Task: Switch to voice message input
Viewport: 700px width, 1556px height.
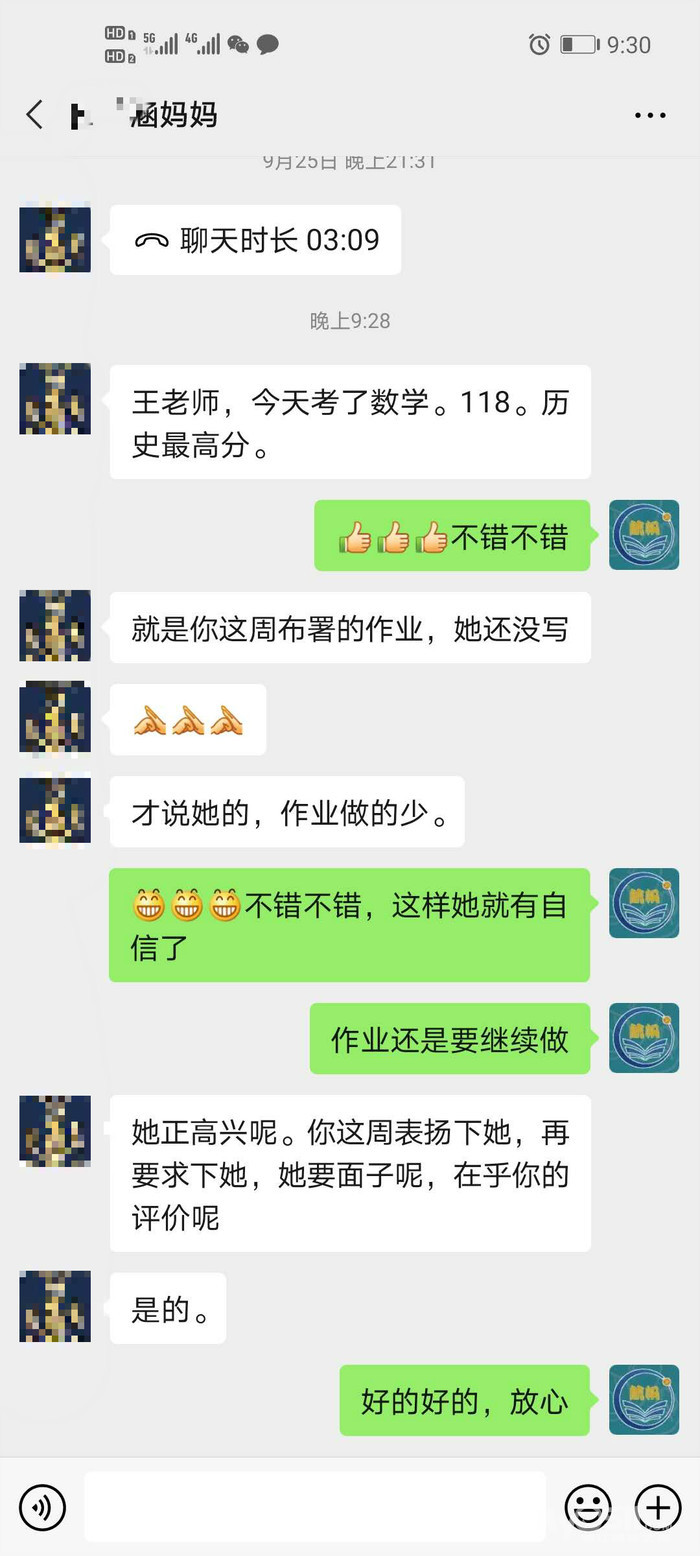Action: (x=42, y=1507)
